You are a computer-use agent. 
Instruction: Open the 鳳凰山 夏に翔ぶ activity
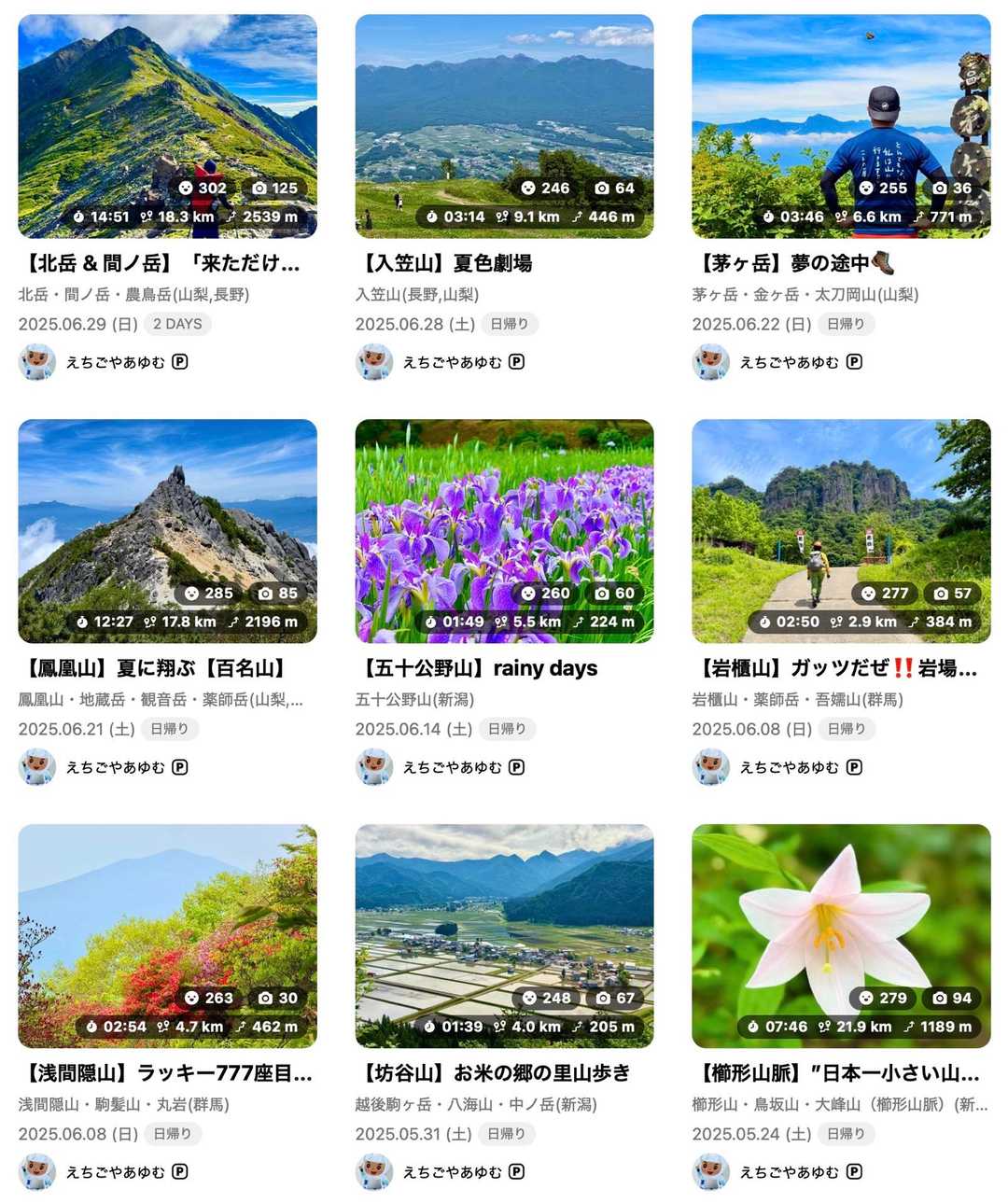tap(154, 668)
